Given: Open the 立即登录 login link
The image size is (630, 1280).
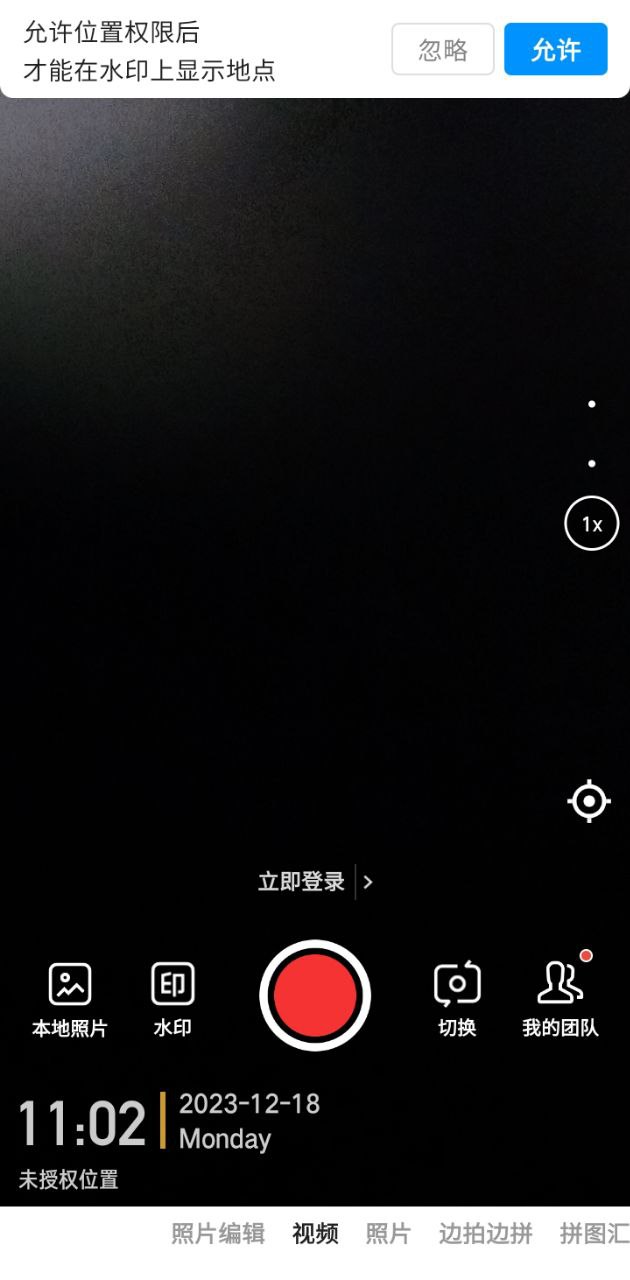Looking at the screenshot, I should click(314, 881).
